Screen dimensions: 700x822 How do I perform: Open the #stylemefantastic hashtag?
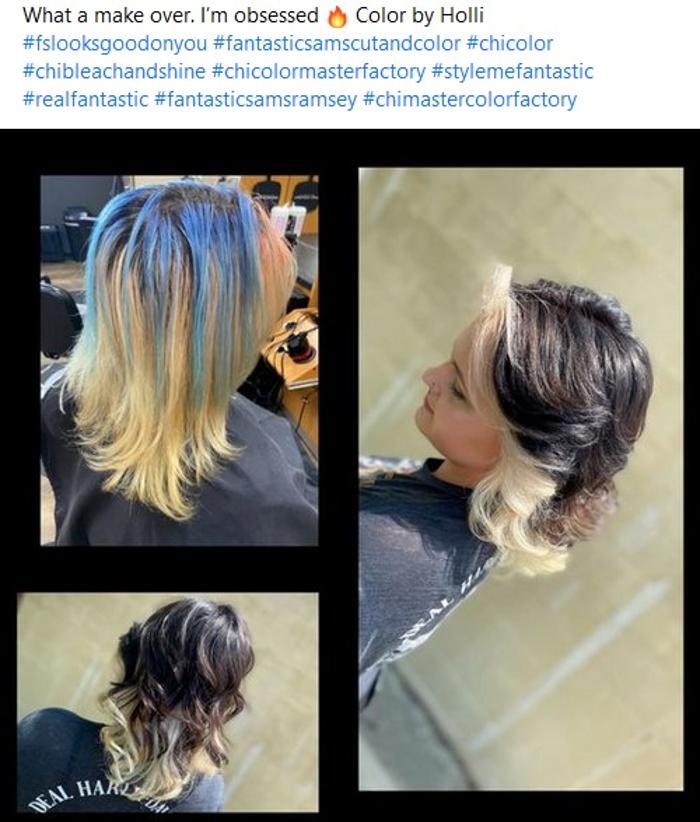[512, 72]
